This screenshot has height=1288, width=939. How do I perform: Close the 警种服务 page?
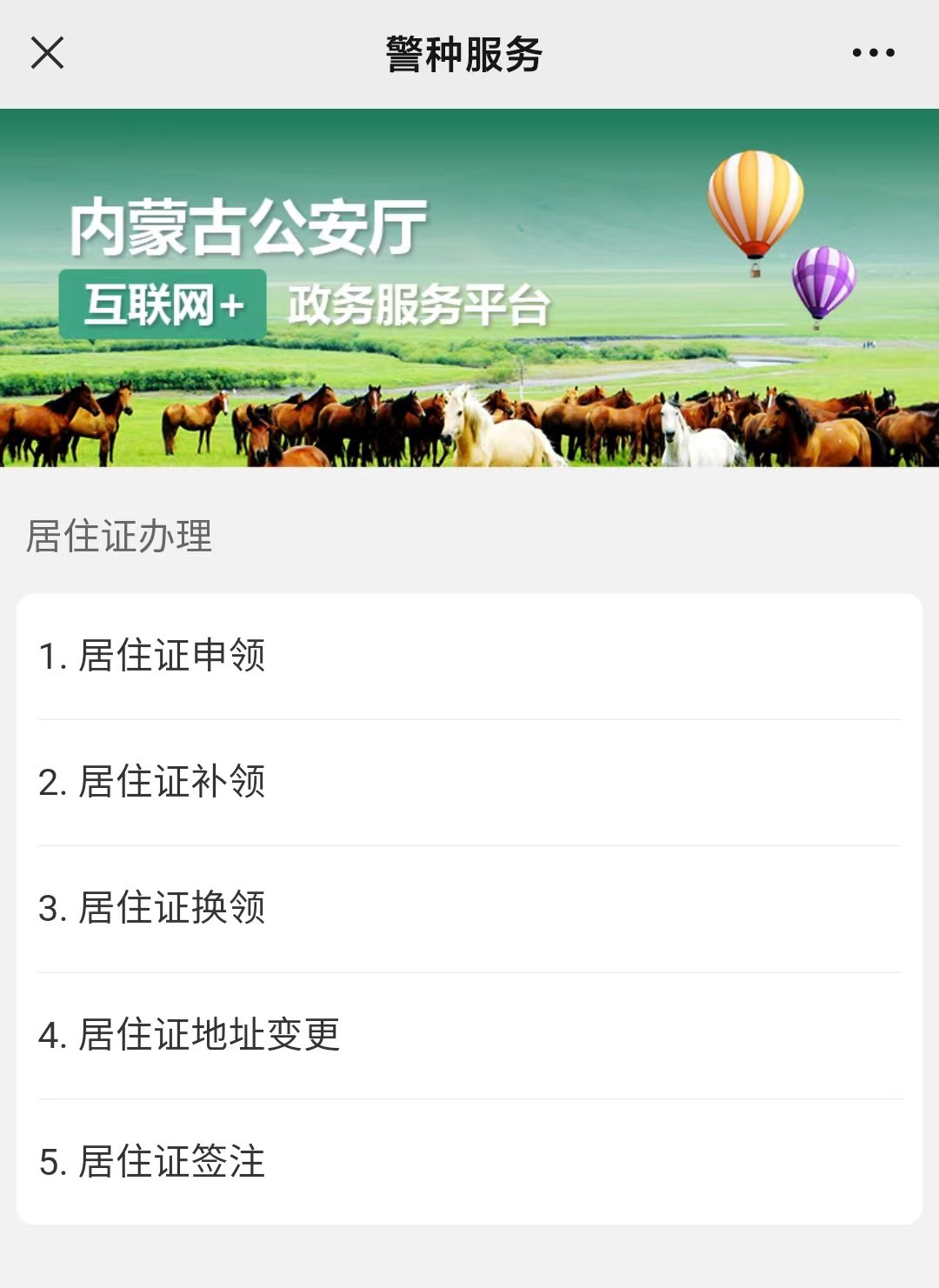[48, 53]
